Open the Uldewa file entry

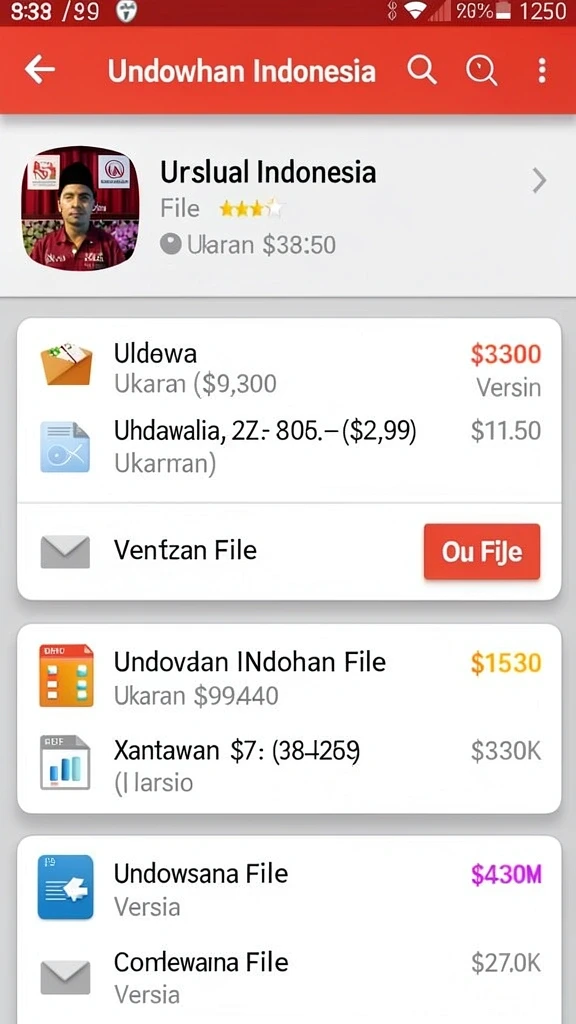289,368
